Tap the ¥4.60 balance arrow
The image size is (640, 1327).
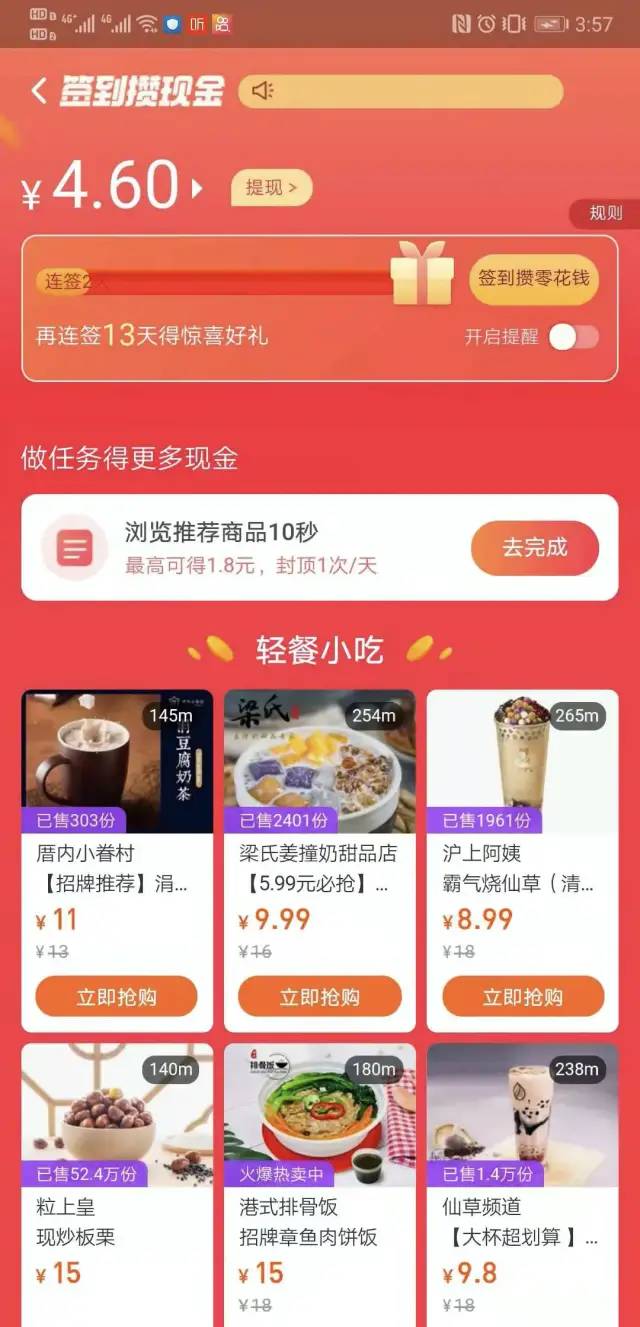click(197, 188)
